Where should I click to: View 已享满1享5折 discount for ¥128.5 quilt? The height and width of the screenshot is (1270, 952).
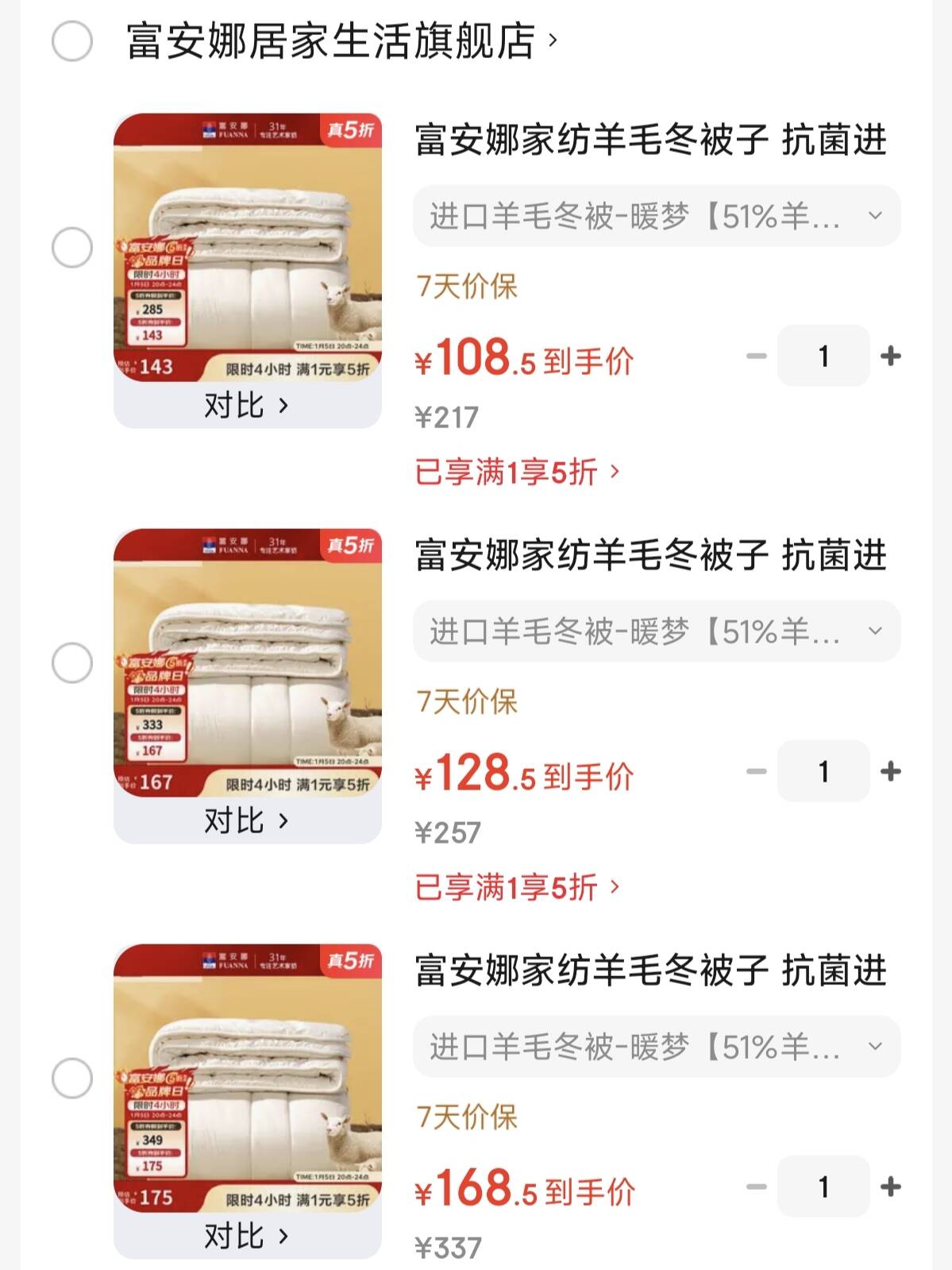[x=517, y=888]
